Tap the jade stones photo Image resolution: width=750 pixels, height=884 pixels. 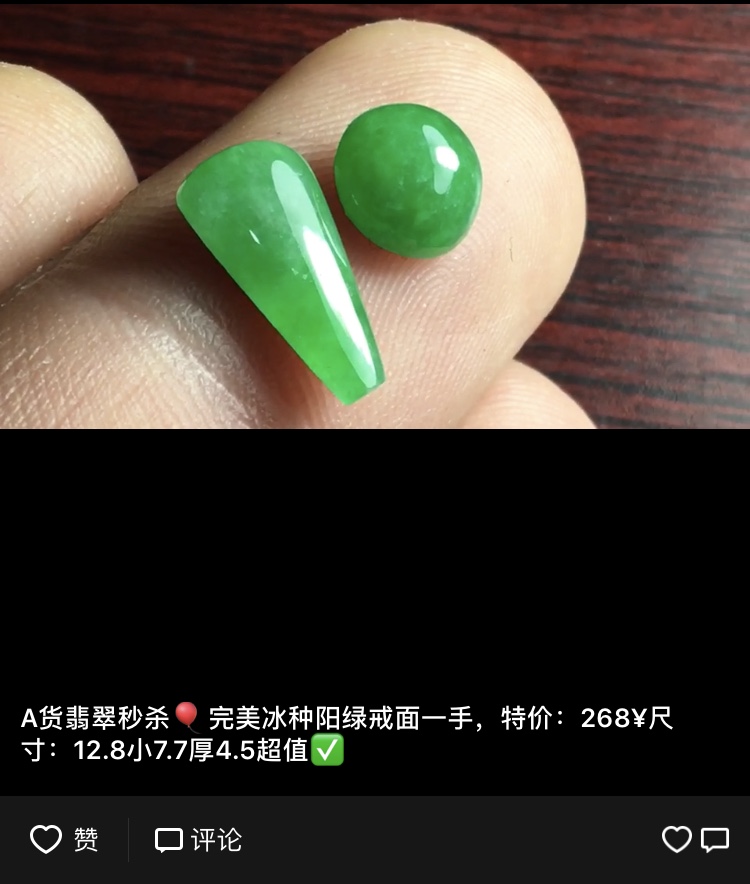pyautogui.click(x=375, y=215)
